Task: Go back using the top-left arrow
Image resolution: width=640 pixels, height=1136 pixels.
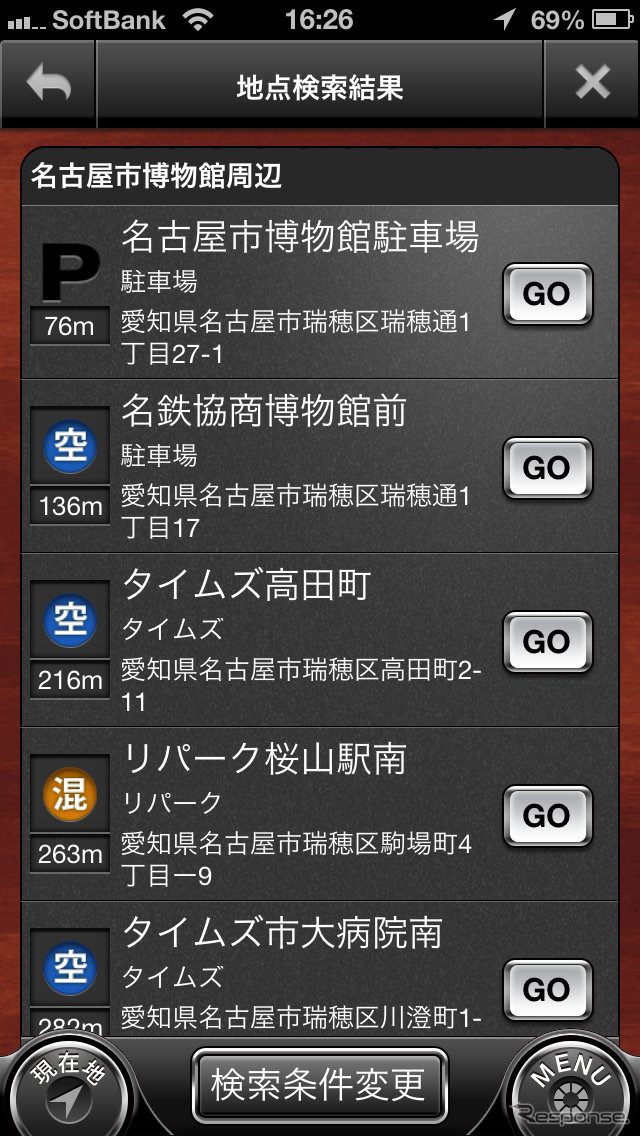Action: (48, 85)
